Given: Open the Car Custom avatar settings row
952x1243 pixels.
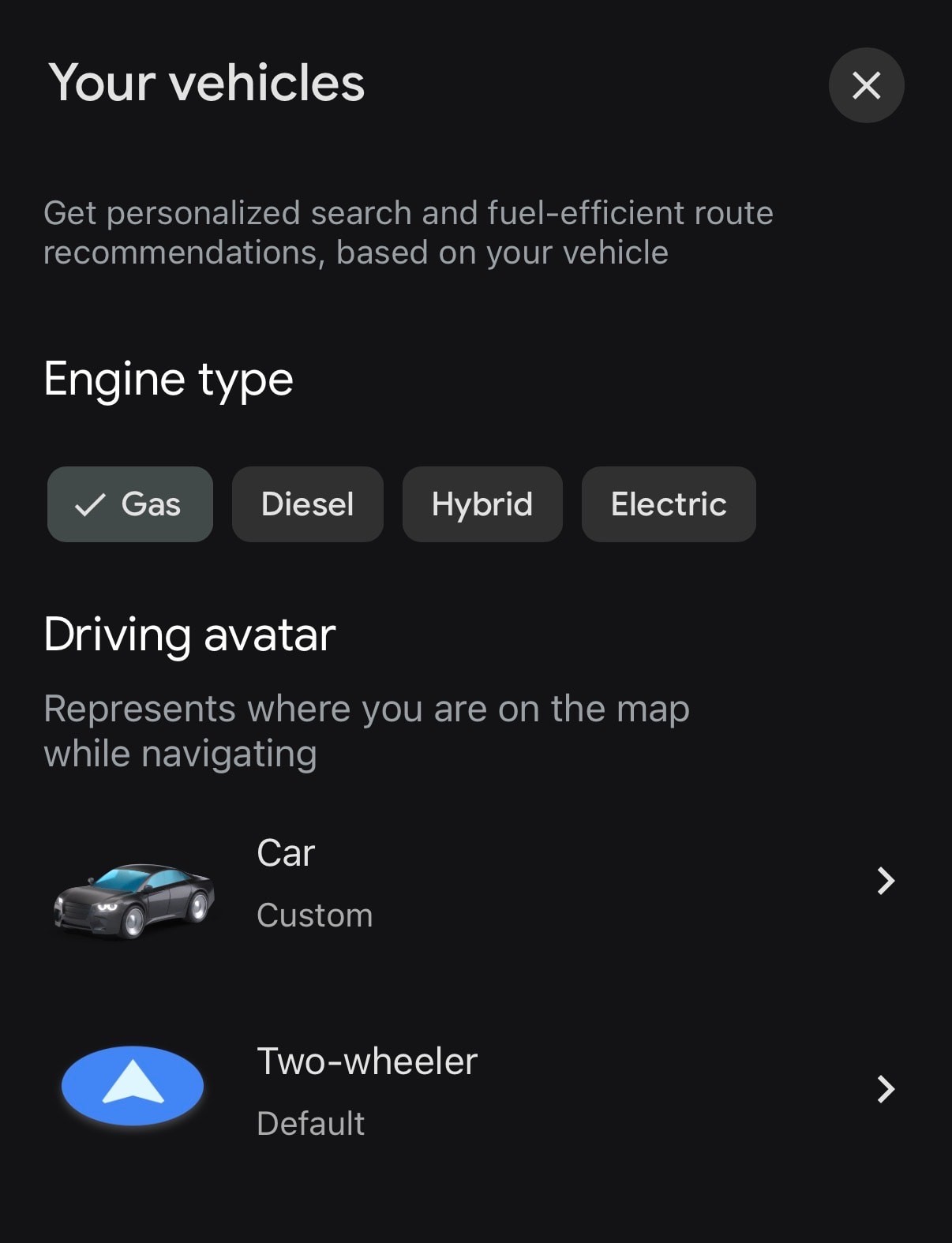Looking at the screenshot, I should [x=474, y=882].
